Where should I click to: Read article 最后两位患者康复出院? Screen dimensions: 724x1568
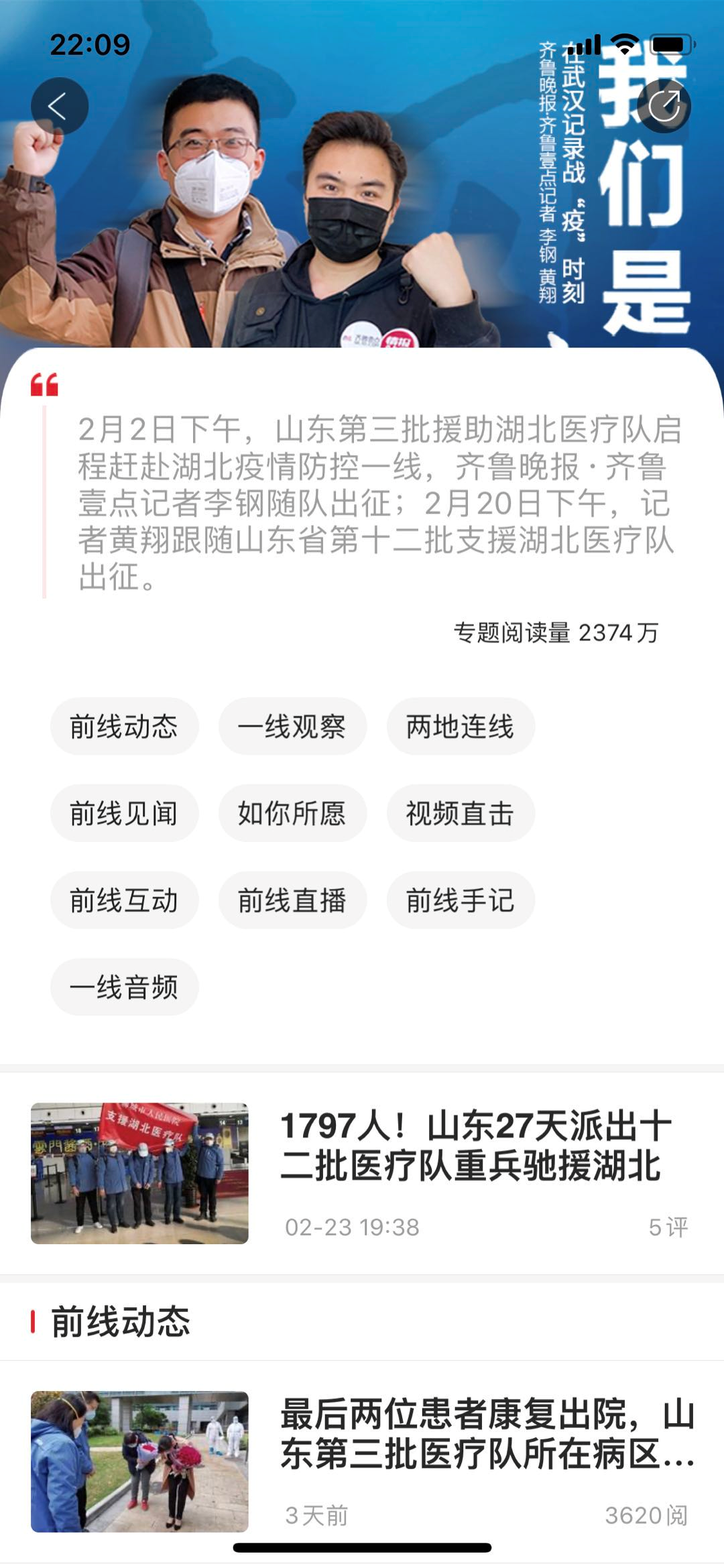[x=486, y=1435]
